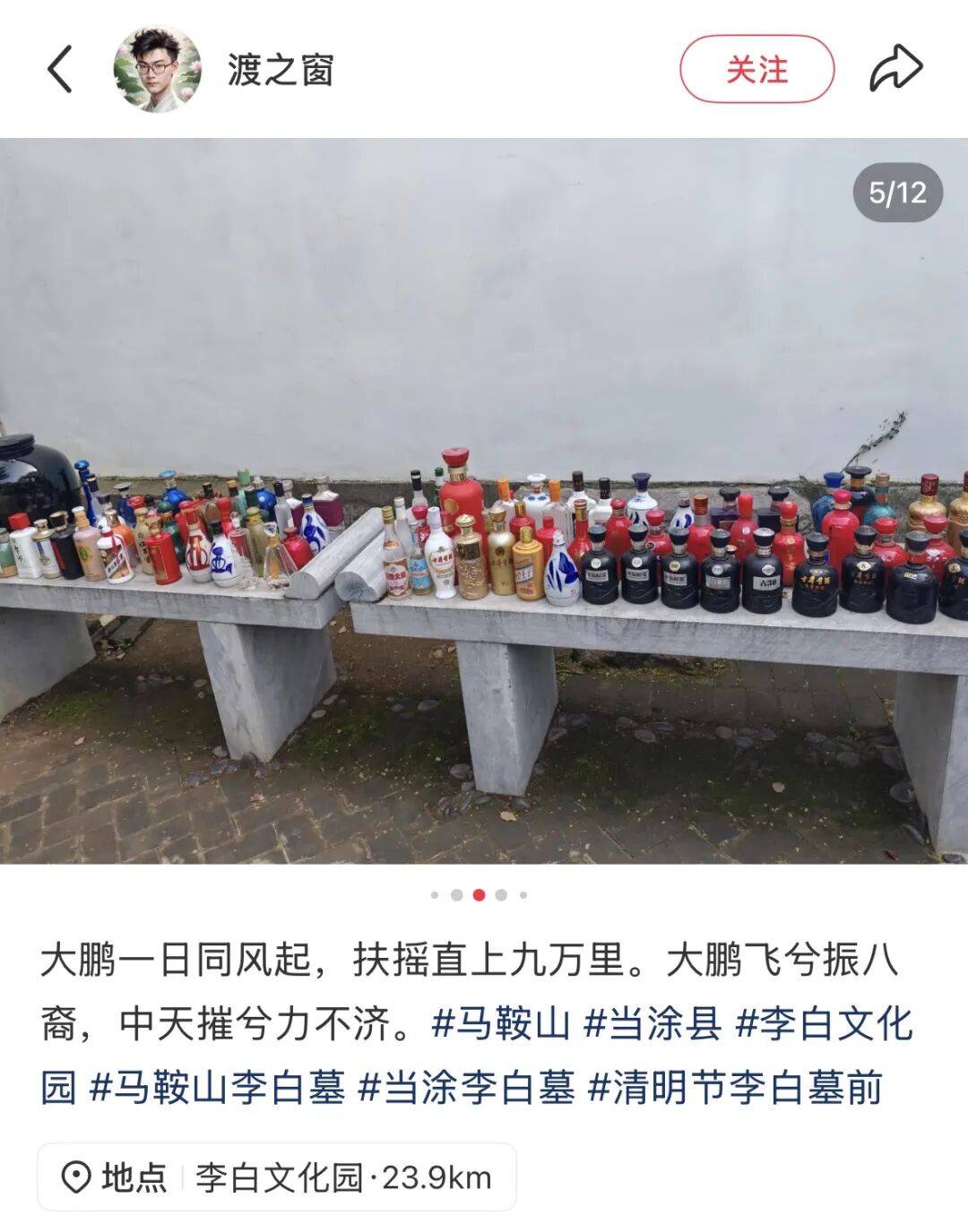Open the #清明节李白墓前 hashtag
Screen dimensions: 968x1232
pos(735,1088)
